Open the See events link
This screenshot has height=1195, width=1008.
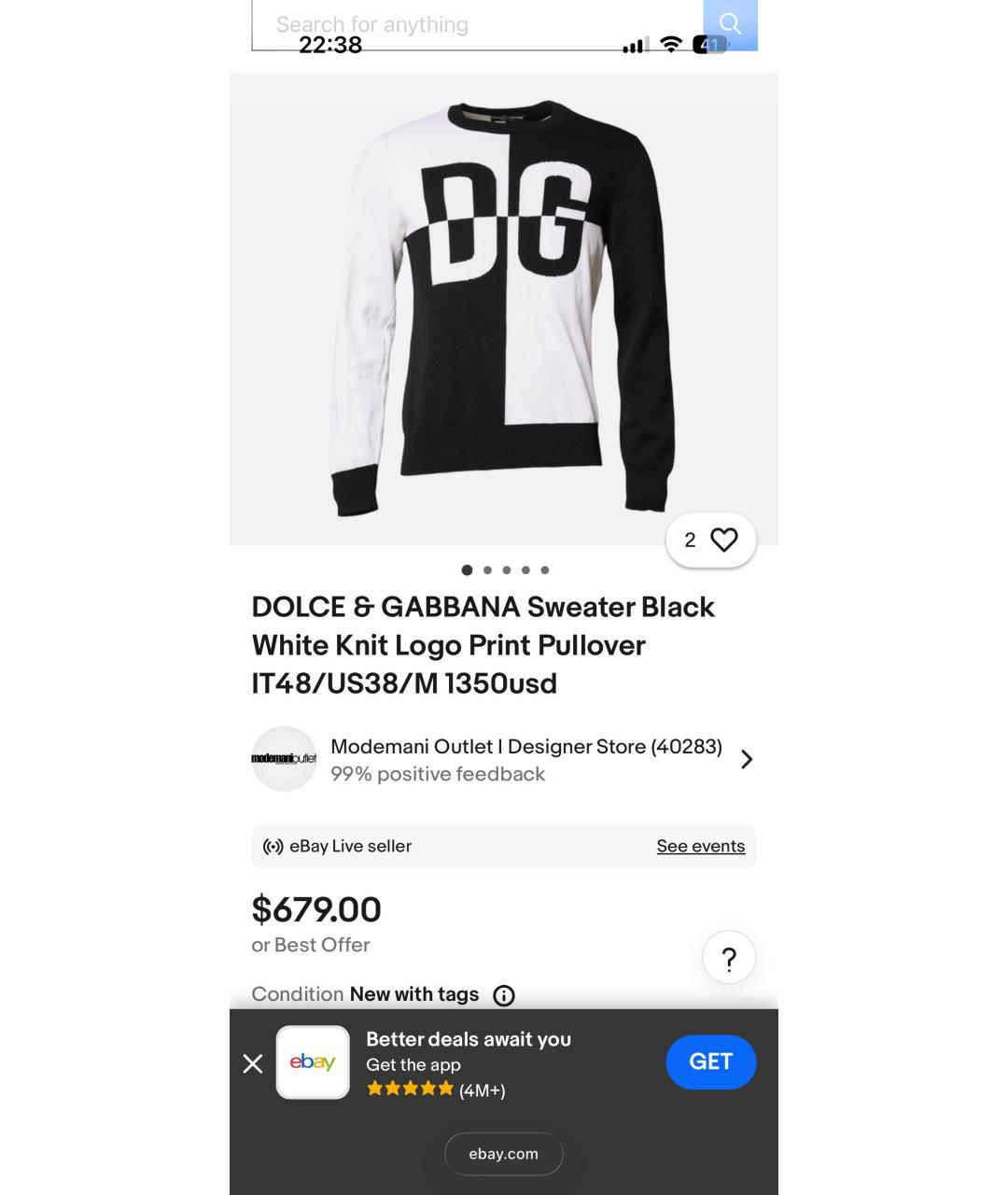701,846
